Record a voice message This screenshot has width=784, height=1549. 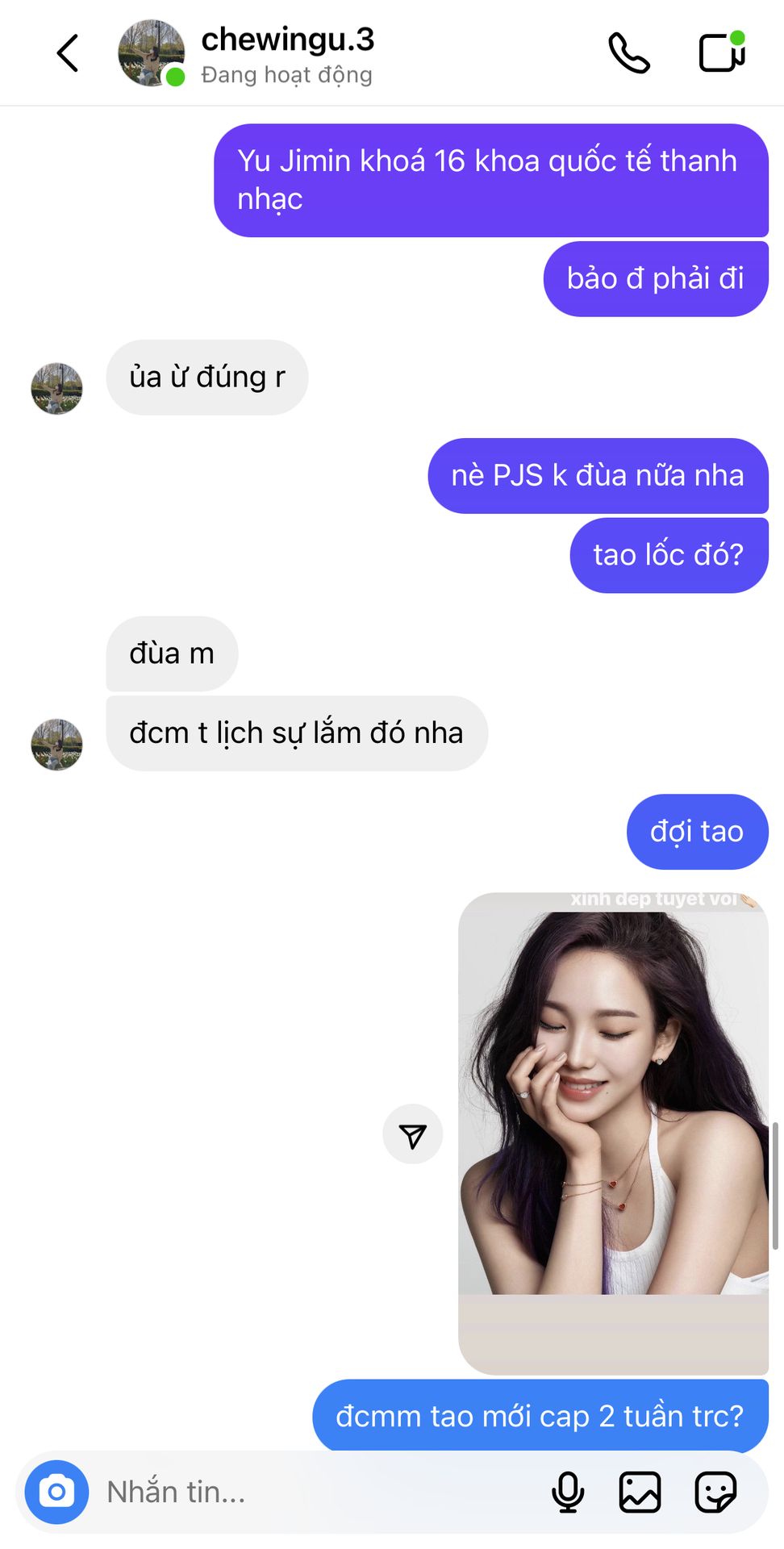pyautogui.click(x=568, y=1492)
